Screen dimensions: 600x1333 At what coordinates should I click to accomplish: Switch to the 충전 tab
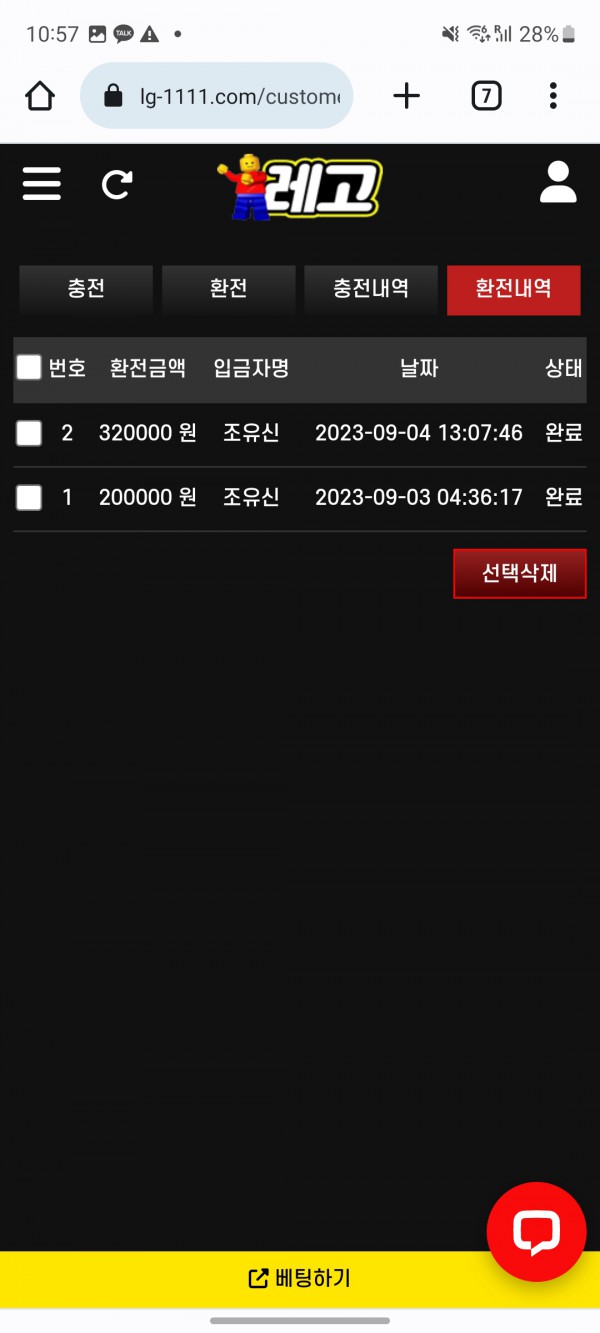click(86, 289)
